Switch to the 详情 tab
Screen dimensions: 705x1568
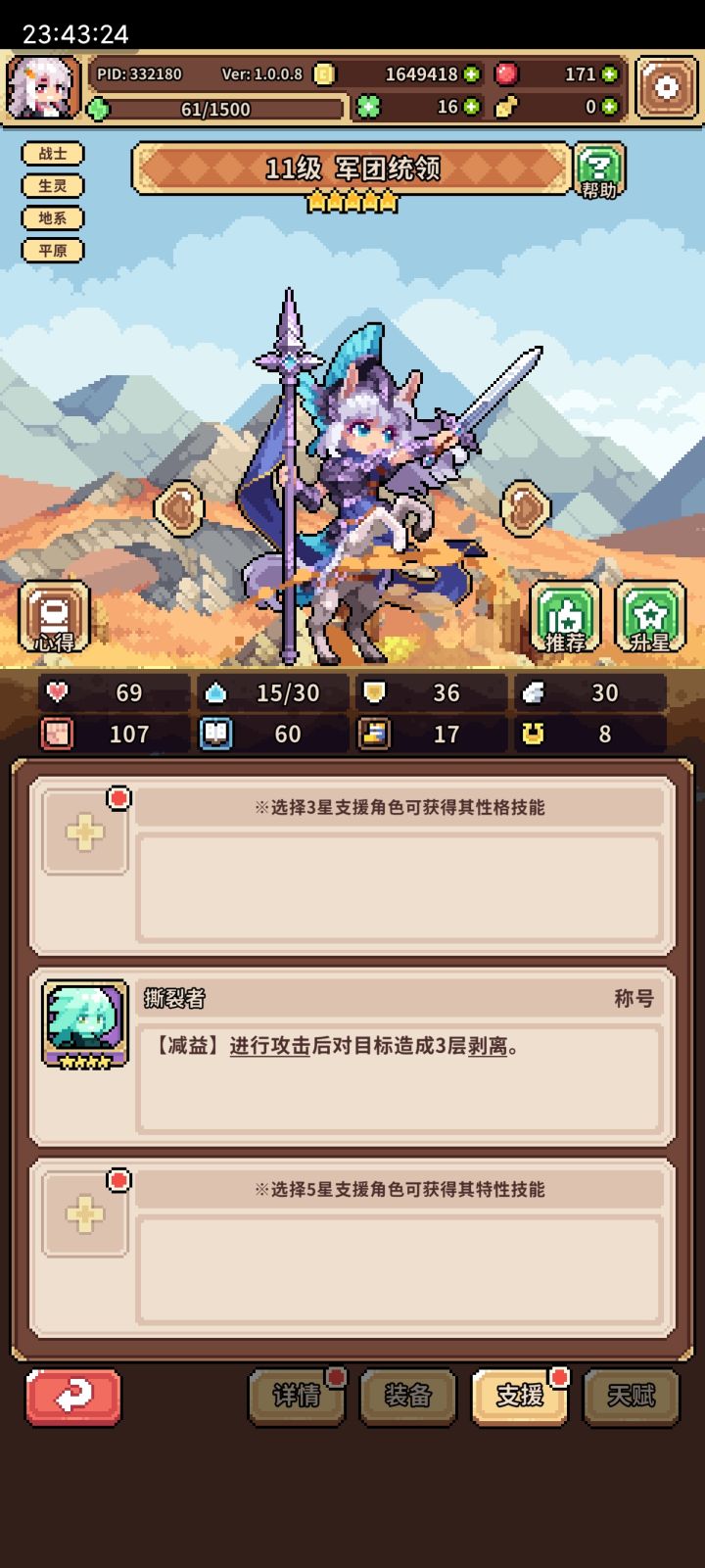click(297, 1398)
